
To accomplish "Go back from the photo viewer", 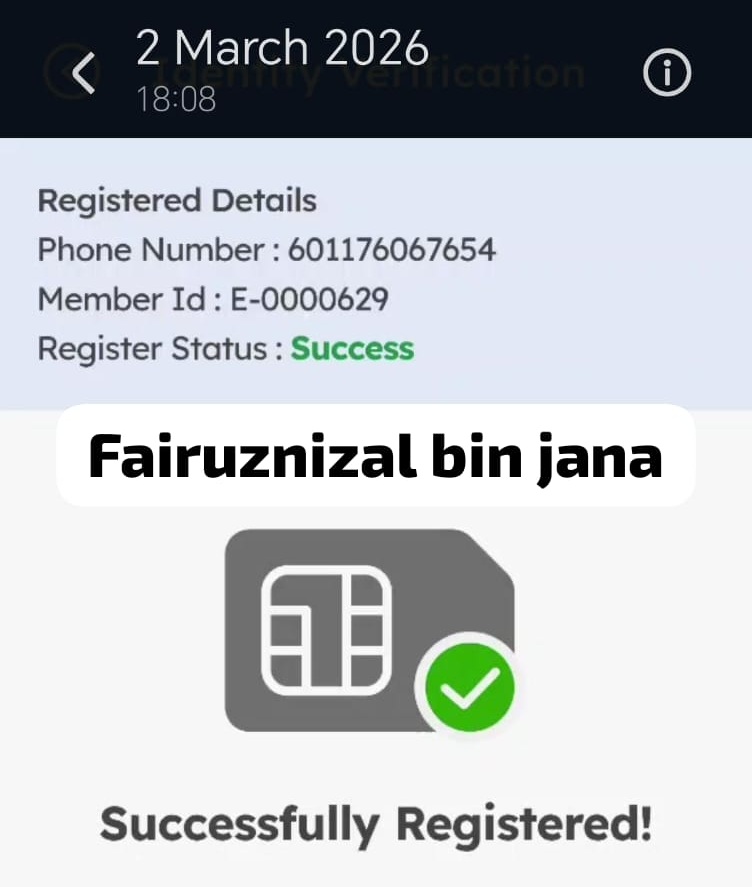I will [x=84, y=72].
